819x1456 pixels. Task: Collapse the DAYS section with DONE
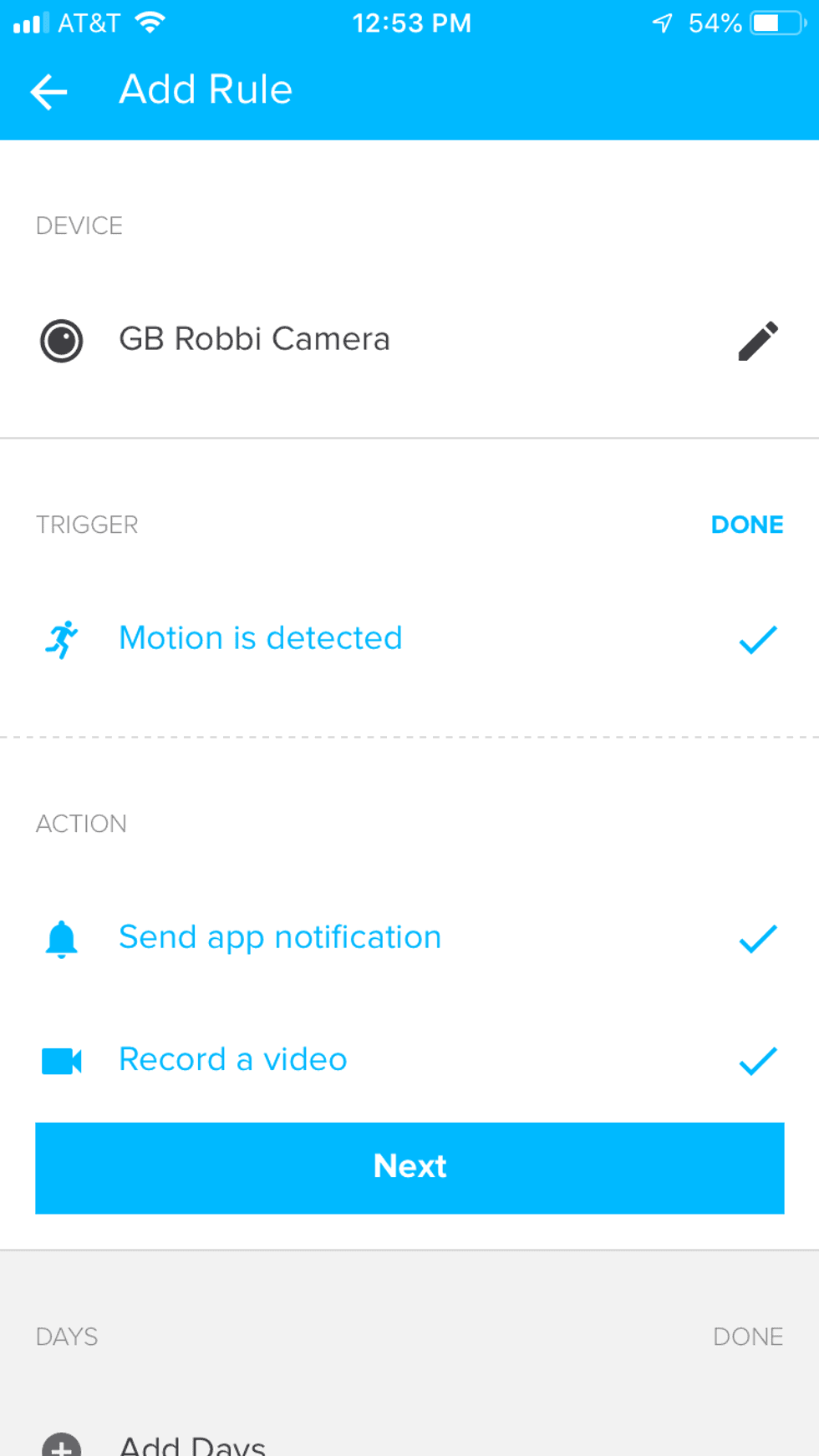(x=746, y=1337)
